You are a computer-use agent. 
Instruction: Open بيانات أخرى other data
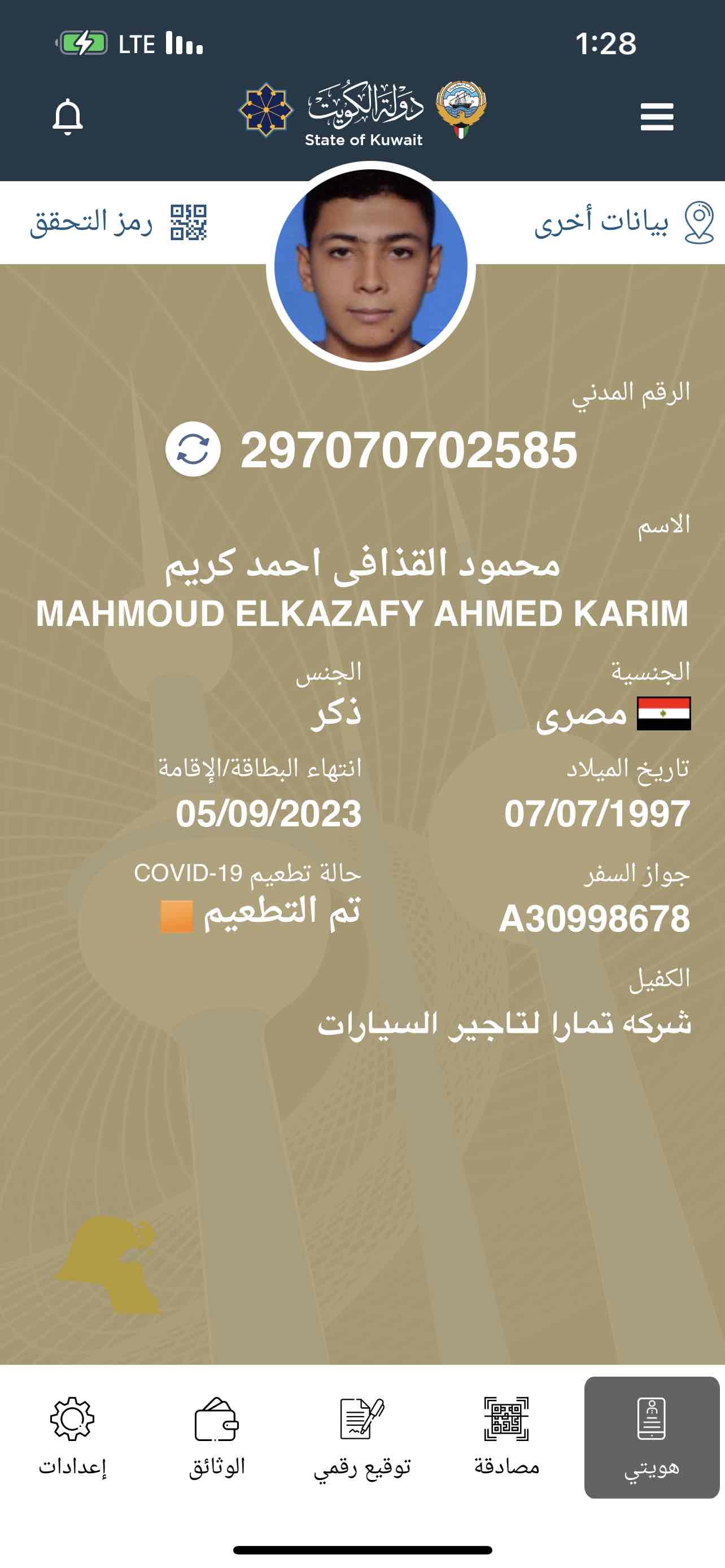623,222
